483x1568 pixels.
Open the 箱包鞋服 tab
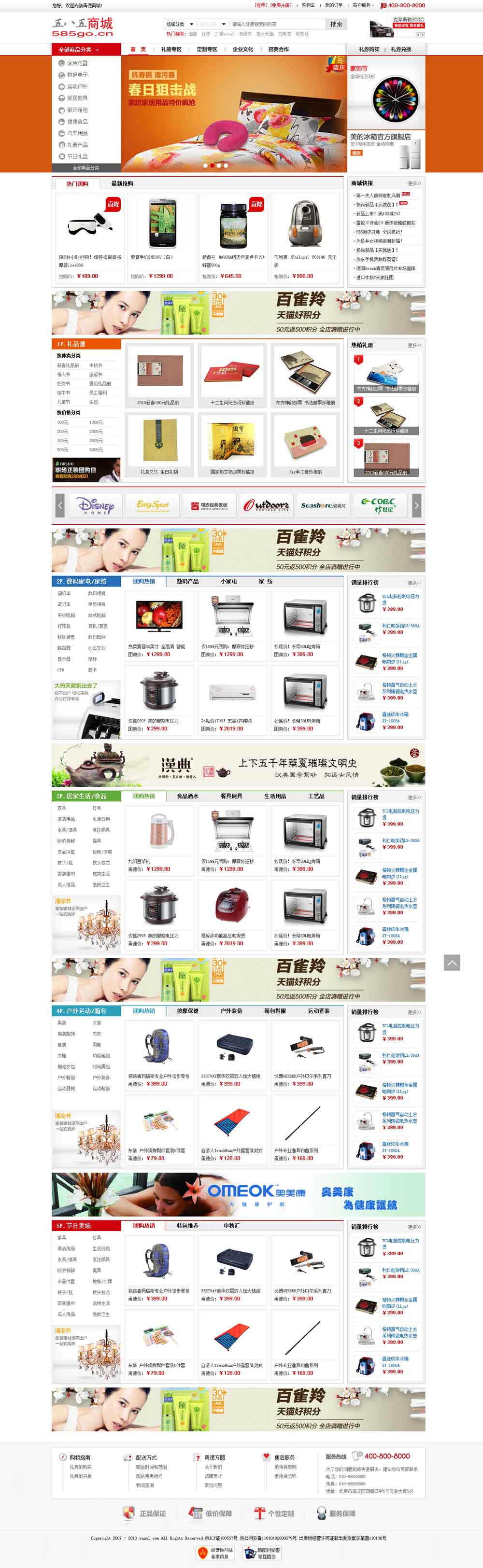(275, 1011)
